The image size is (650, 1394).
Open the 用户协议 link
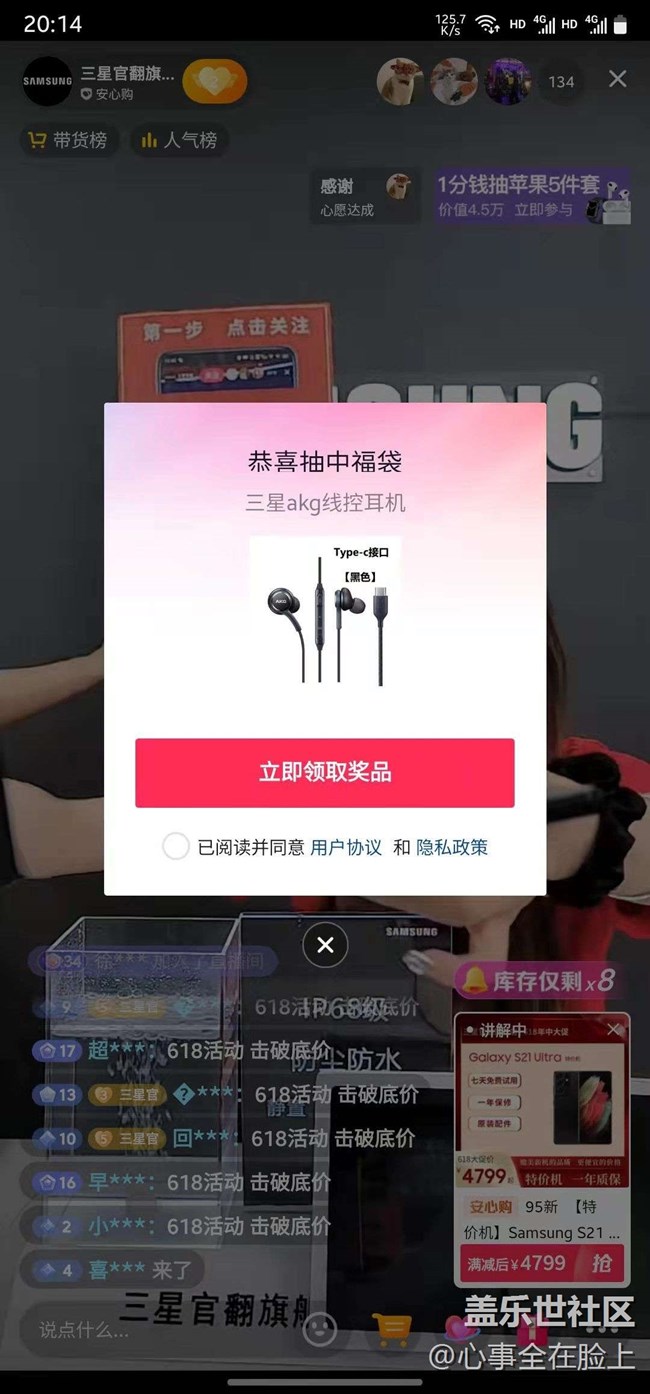coord(346,847)
